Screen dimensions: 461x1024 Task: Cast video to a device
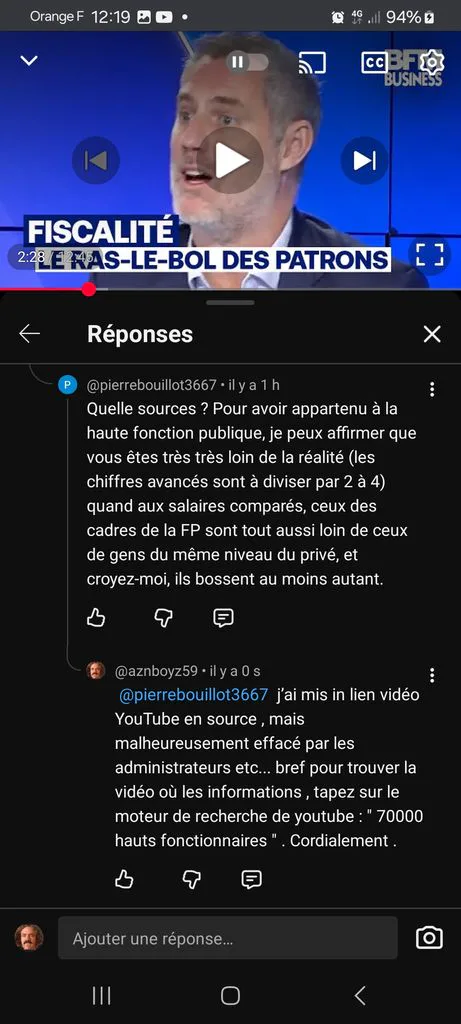pos(312,61)
